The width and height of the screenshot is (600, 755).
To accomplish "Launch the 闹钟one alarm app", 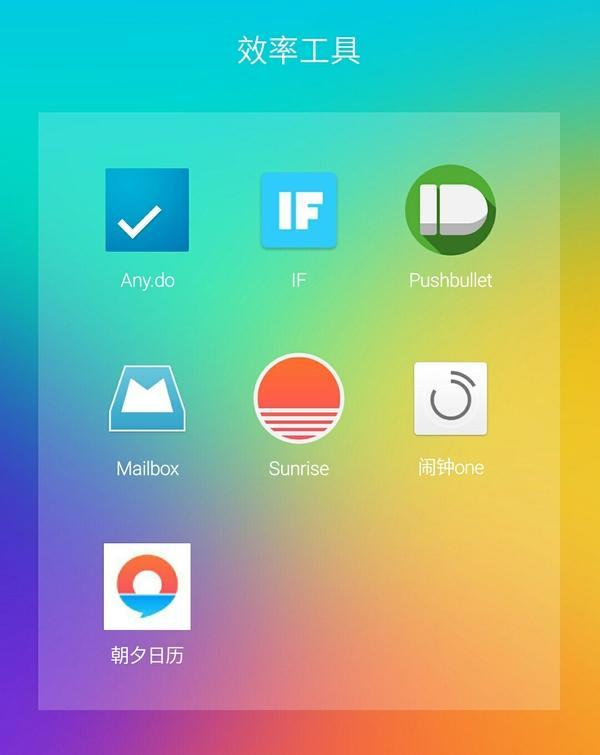I will (450, 398).
